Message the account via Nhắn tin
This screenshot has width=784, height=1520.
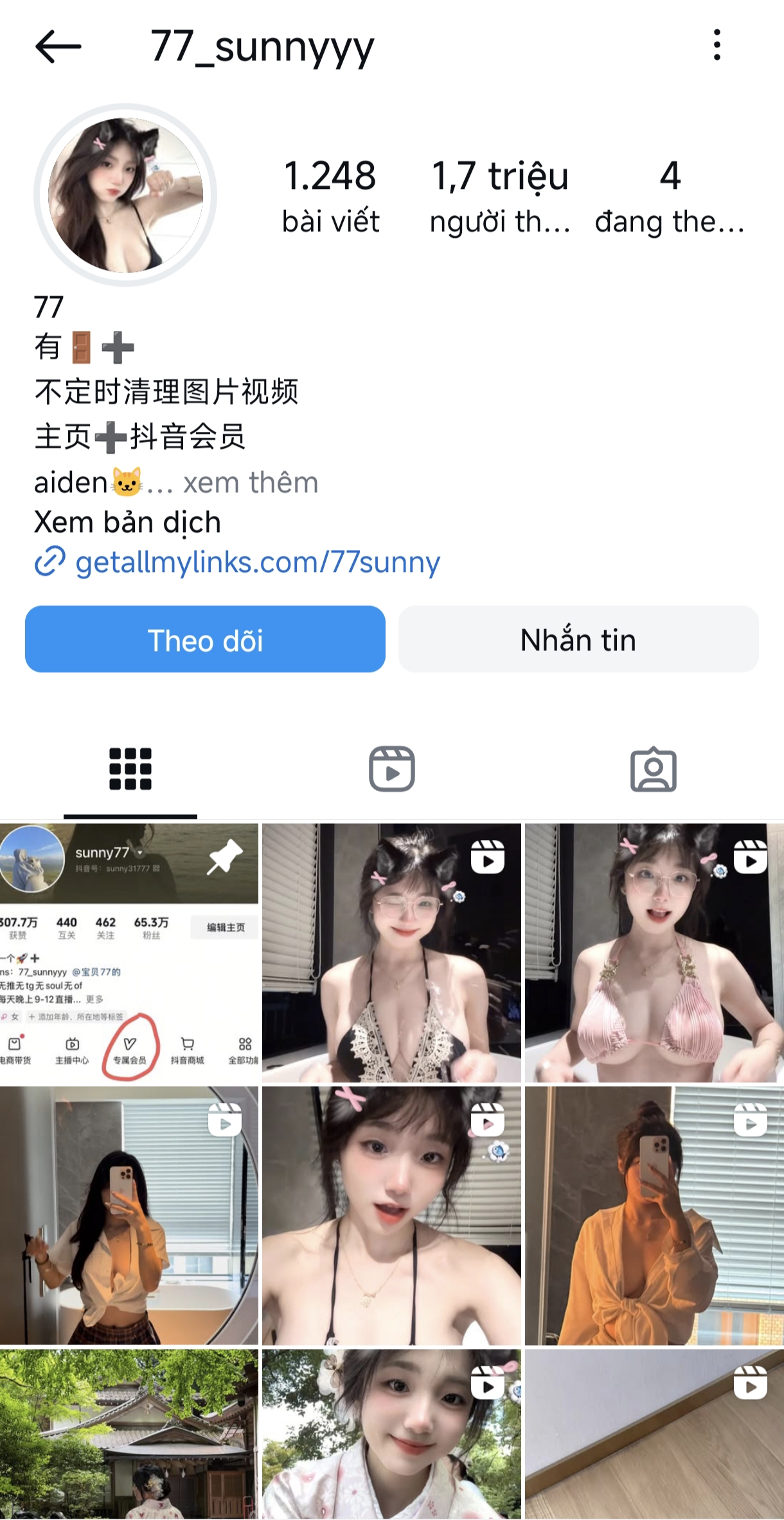(578, 639)
